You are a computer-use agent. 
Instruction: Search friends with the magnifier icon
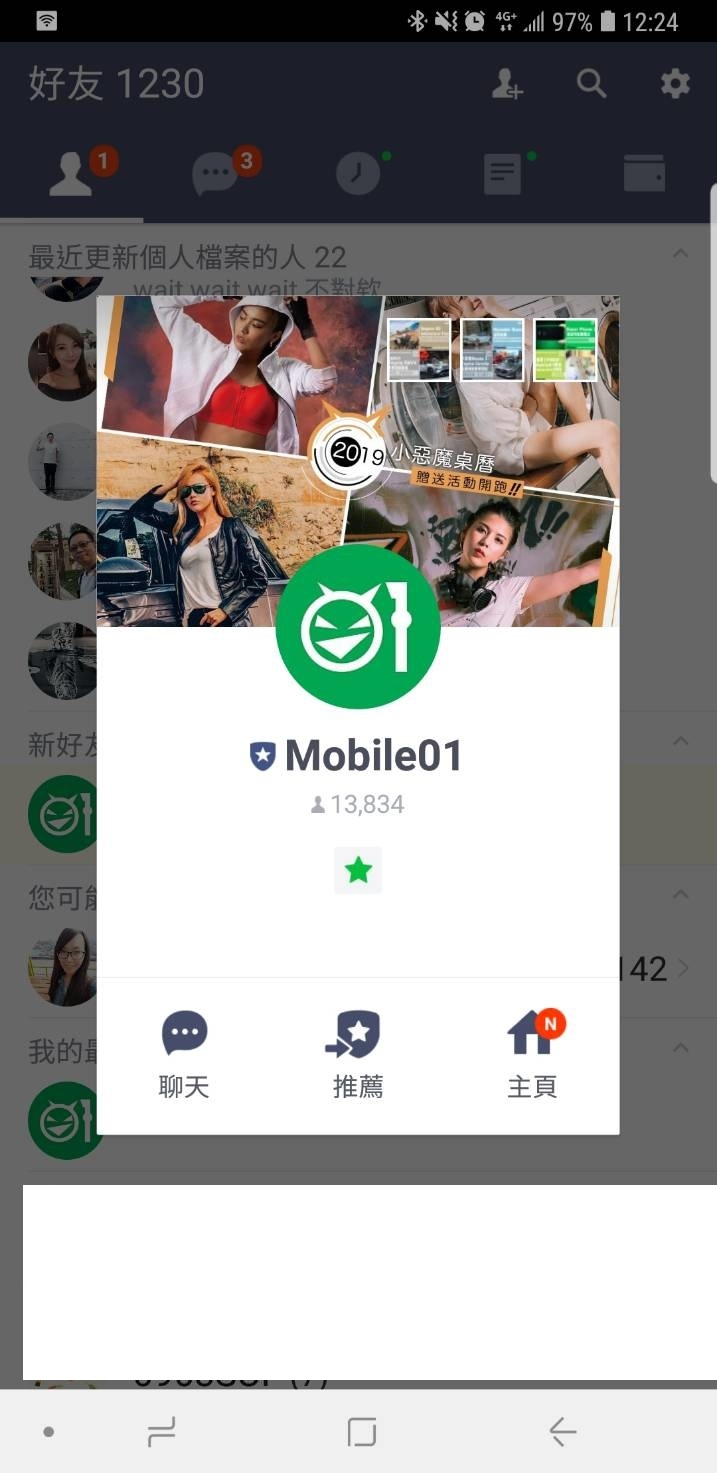pyautogui.click(x=591, y=84)
